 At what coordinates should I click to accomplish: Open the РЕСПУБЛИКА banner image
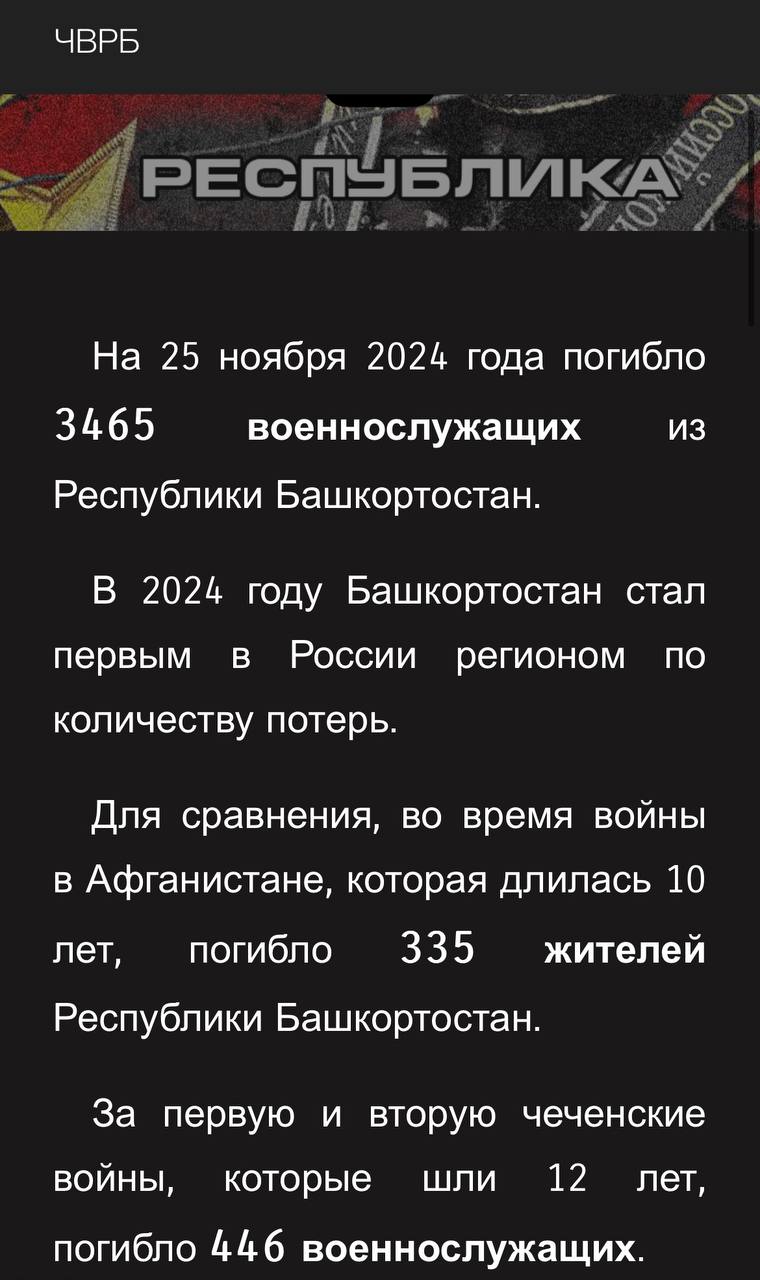(x=380, y=162)
